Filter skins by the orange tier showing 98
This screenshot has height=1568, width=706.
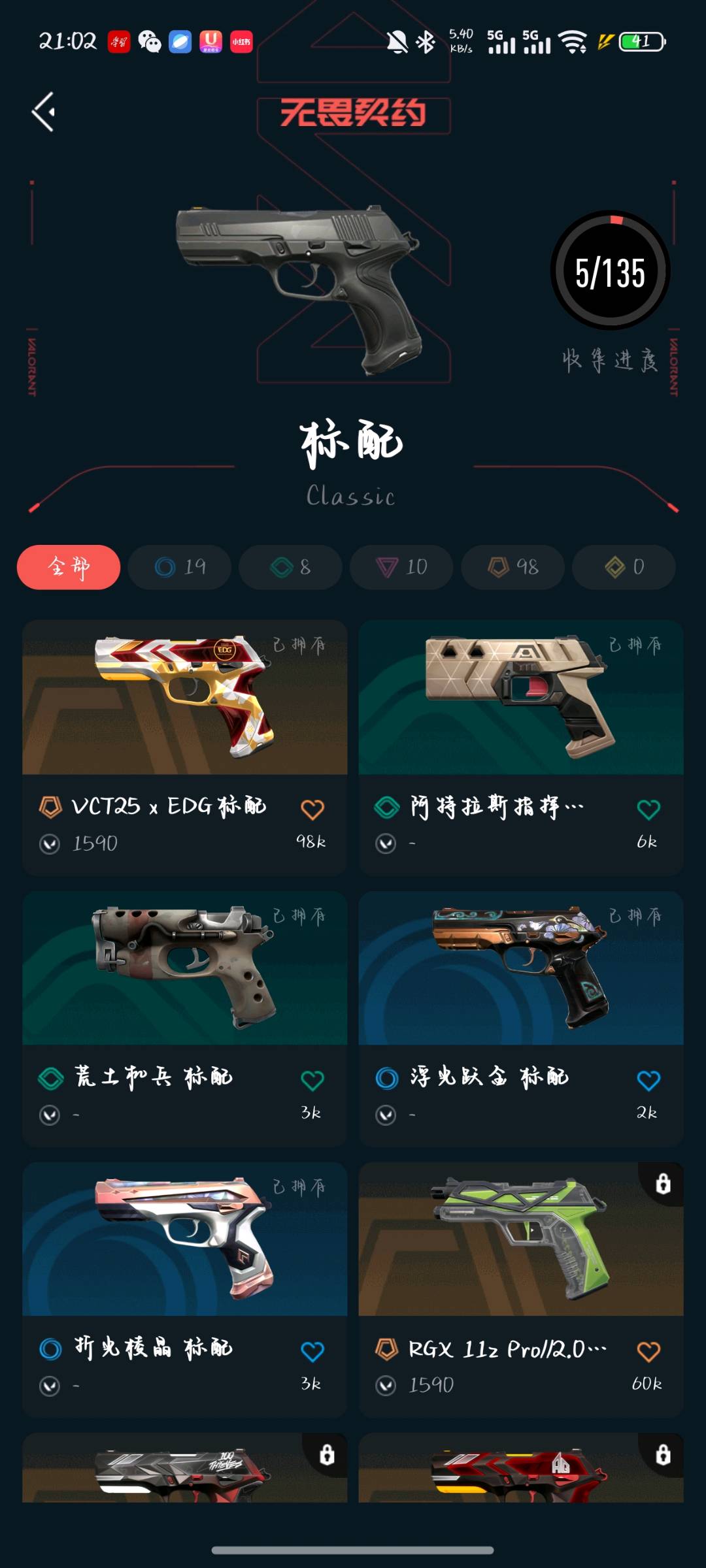pos(513,567)
